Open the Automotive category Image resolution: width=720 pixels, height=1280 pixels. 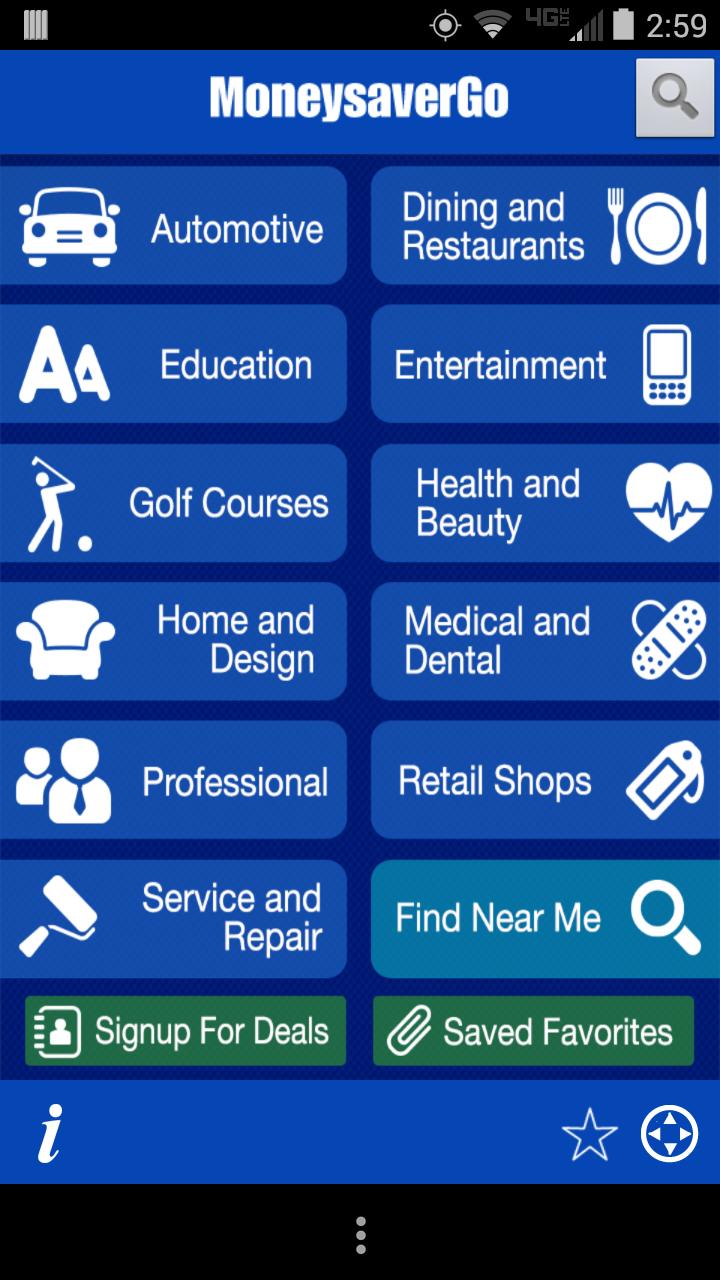click(173, 226)
